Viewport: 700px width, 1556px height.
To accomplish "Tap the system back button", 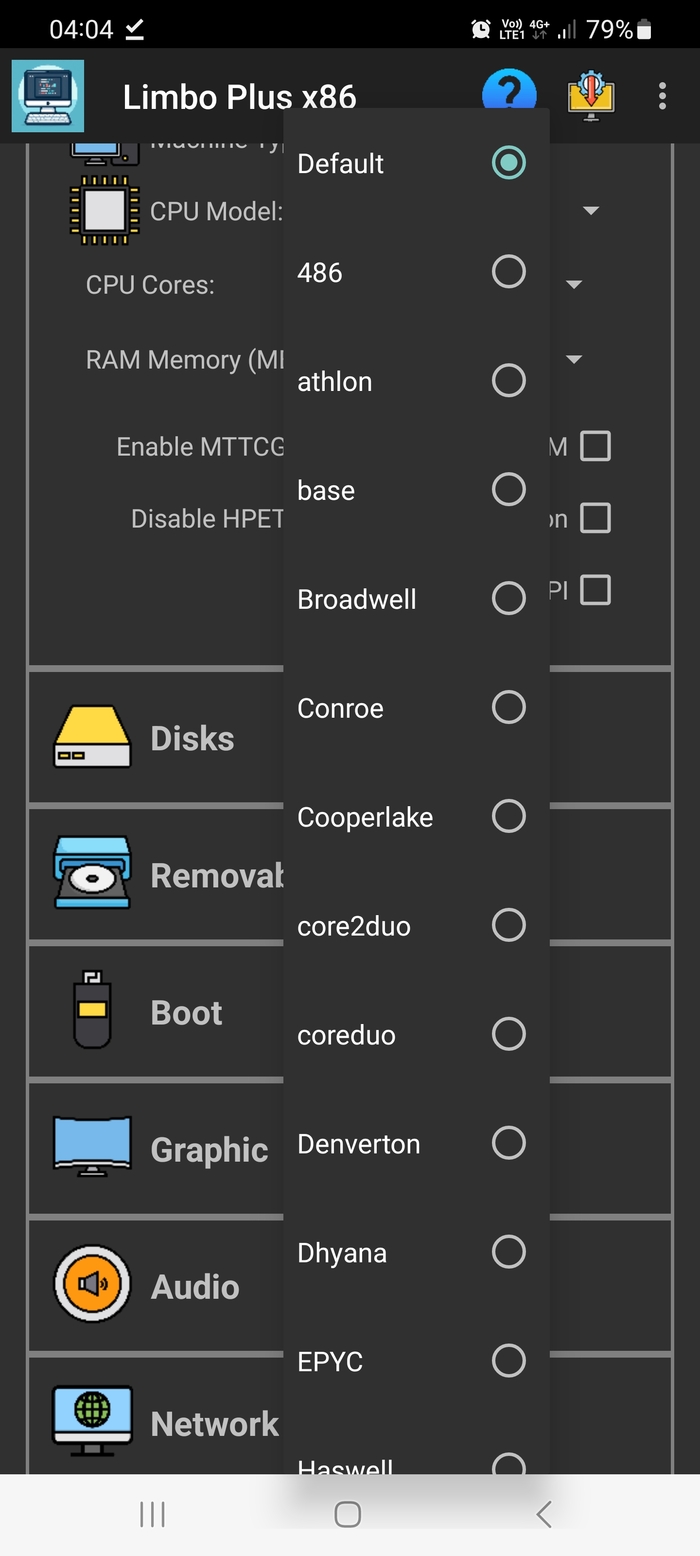I will click(x=544, y=1515).
